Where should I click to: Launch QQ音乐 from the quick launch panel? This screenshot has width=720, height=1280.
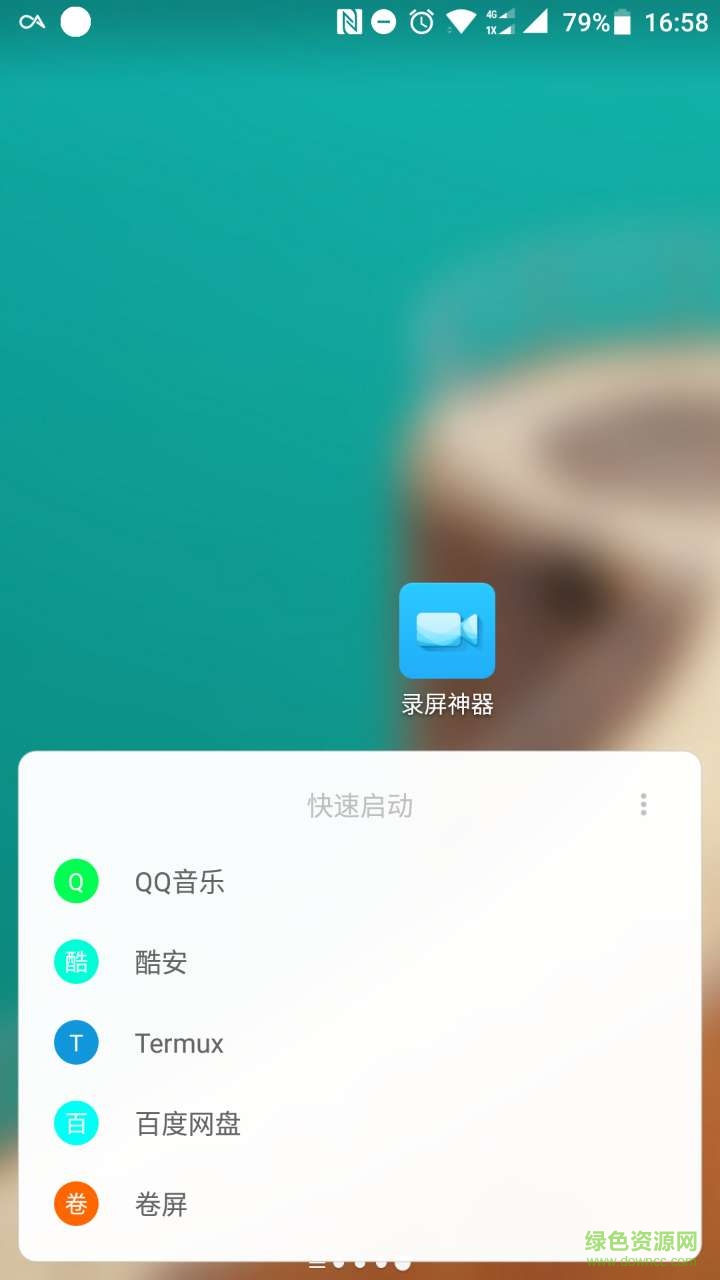[75, 881]
